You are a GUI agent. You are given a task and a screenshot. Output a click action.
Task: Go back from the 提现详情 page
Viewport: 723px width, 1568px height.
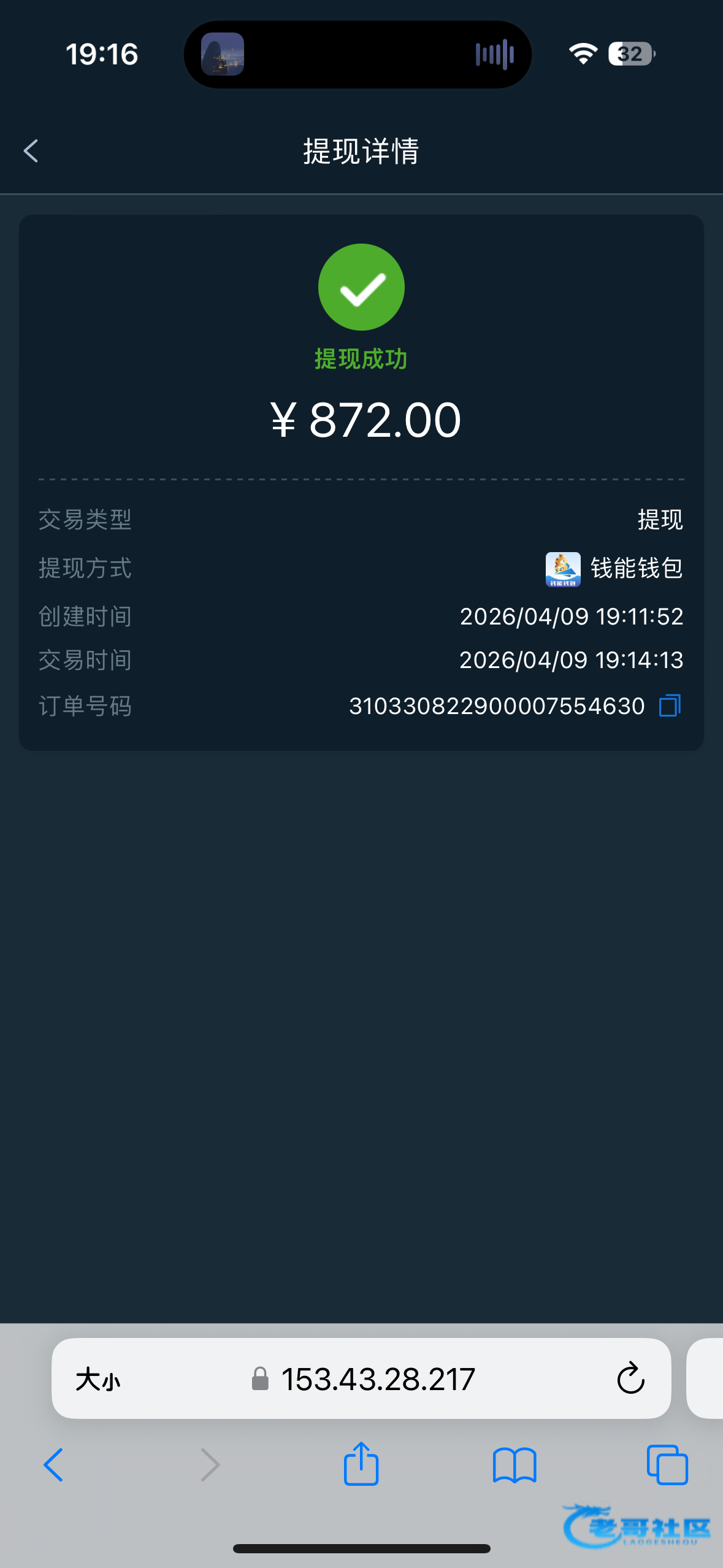pyautogui.click(x=31, y=151)
